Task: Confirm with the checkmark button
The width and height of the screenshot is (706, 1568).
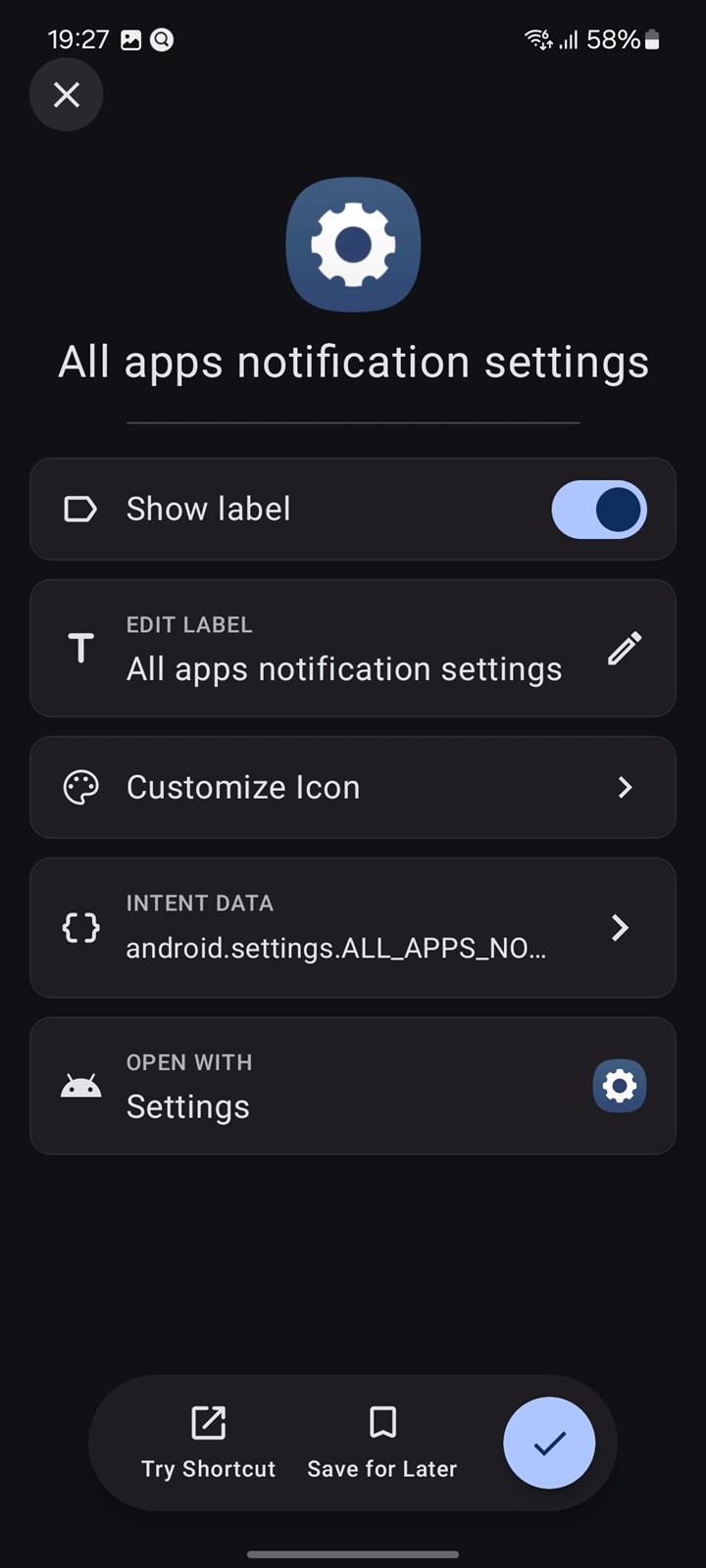Action: tap(549, 1443)
